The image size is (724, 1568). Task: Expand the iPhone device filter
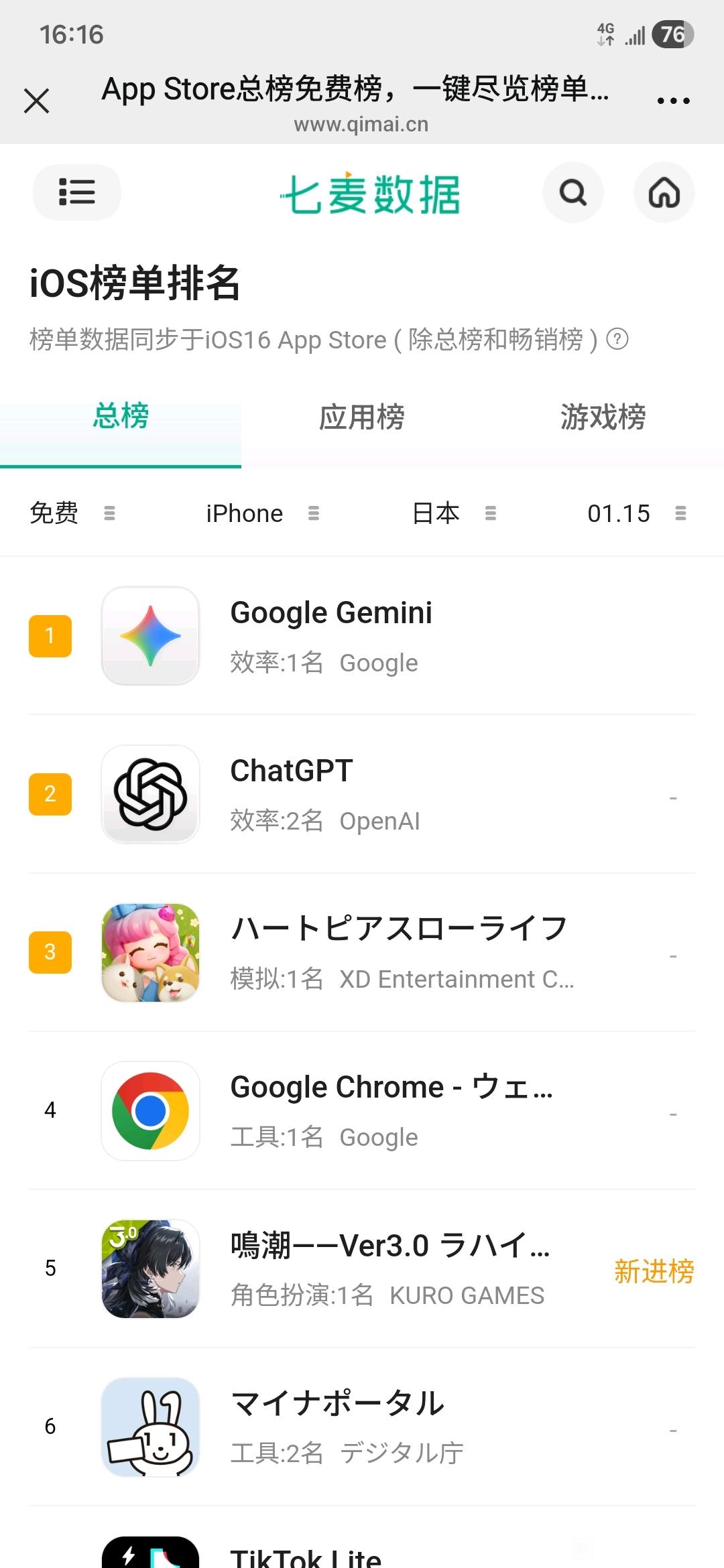[x=262, y=513]
